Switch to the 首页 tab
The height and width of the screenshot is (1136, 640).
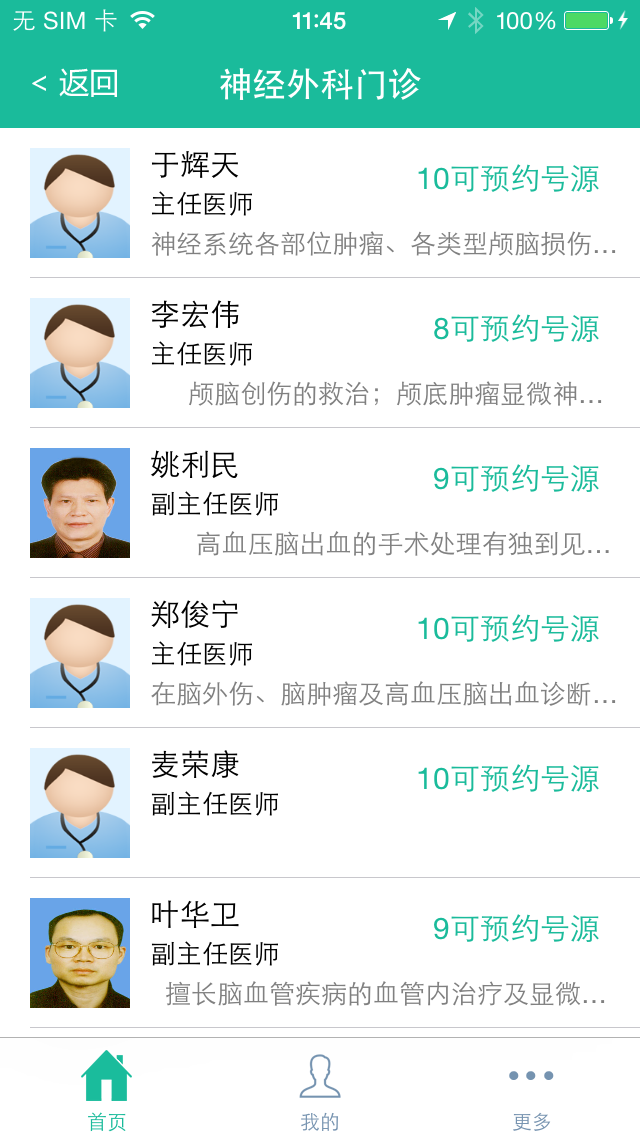[x=107, y=1090]
